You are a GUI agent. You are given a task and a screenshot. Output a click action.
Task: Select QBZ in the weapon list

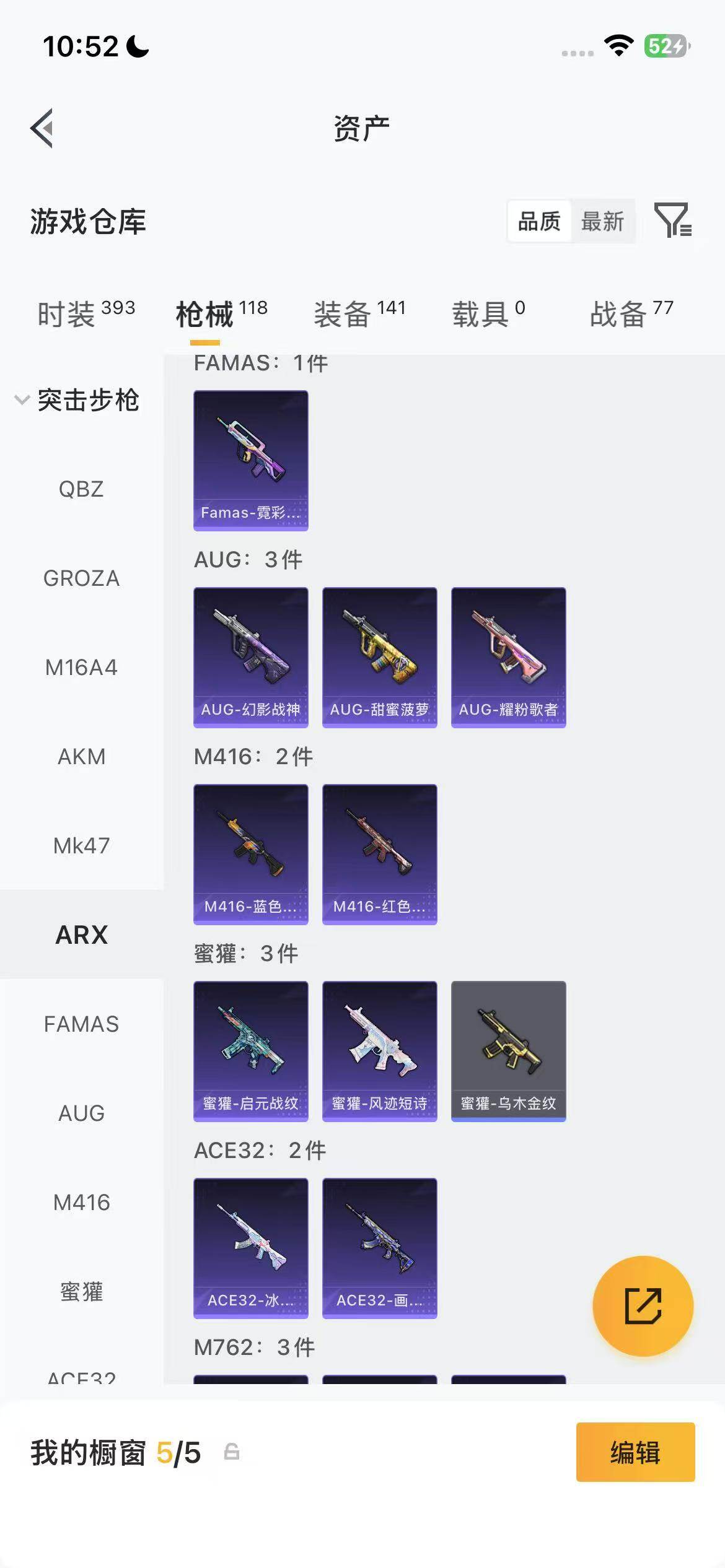coord(81,489)
